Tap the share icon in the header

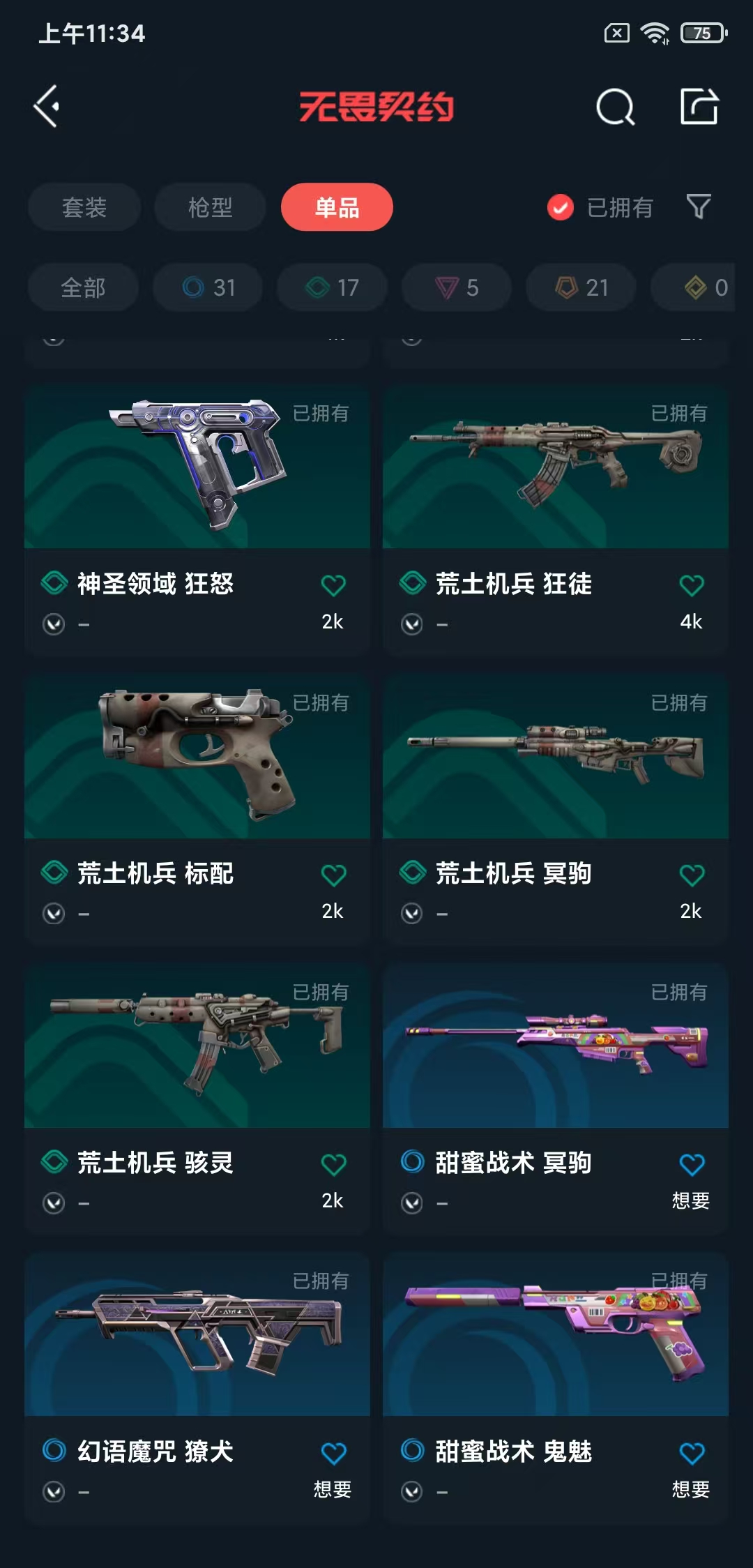(699, 107)
